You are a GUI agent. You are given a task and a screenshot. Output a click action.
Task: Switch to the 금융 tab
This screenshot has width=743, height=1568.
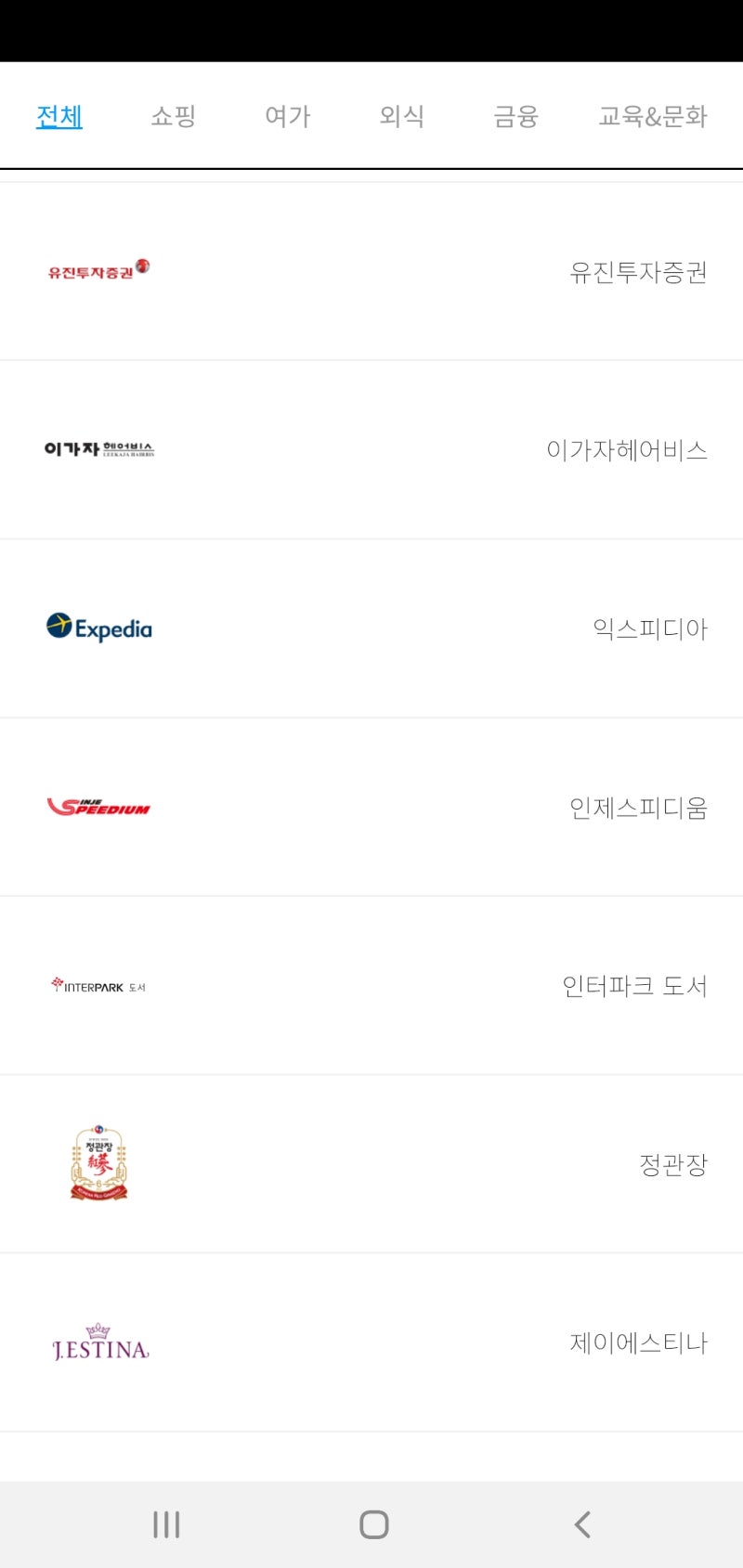[x=516, y=115]
